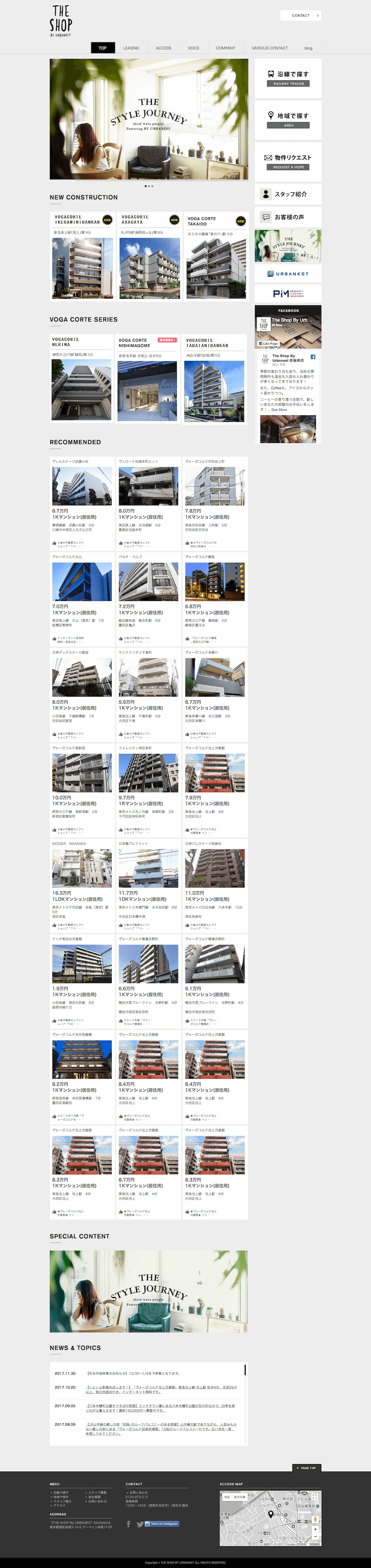
Task: Switch to the LEASING tab
Action: tap(131, 48)
